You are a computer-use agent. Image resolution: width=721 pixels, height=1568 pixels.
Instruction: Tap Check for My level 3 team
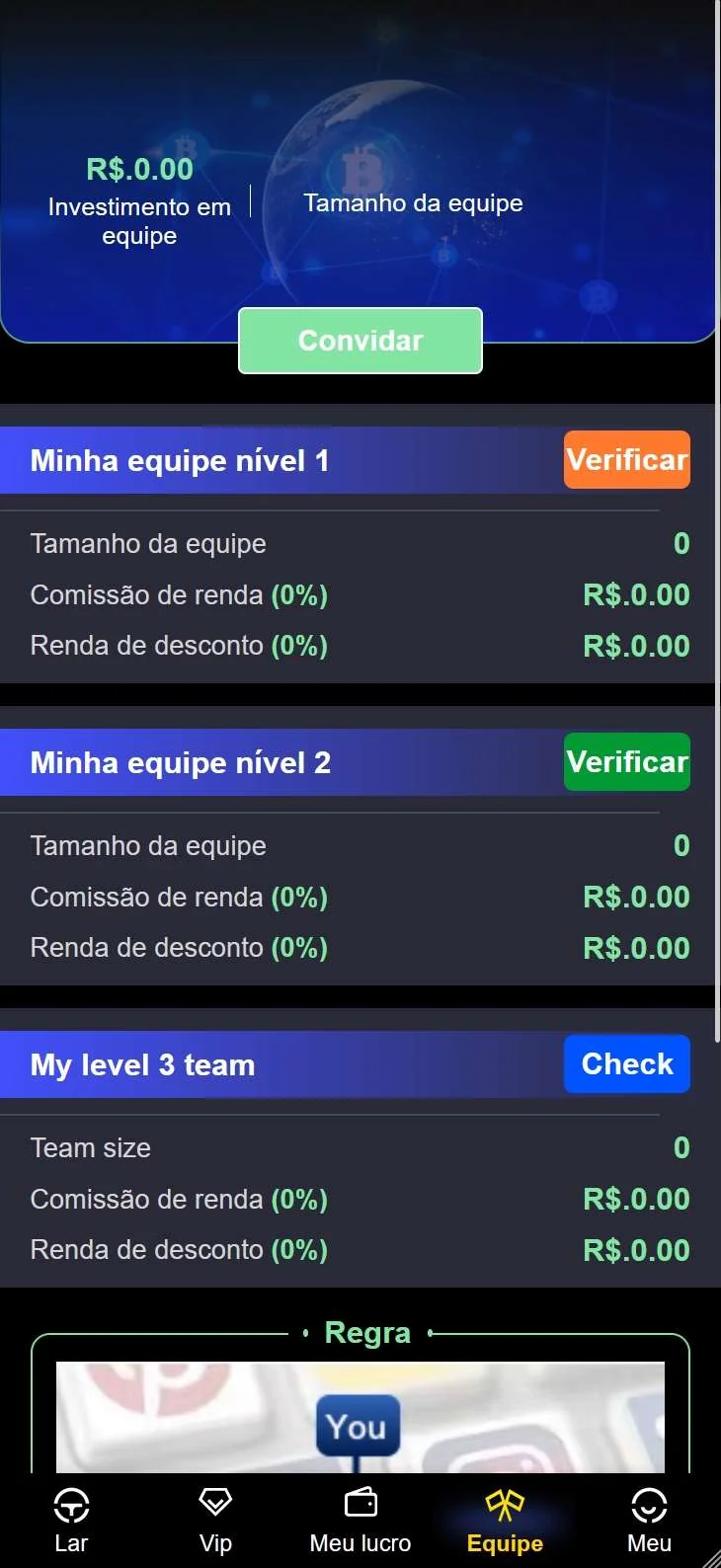[x=626, y=1064]
